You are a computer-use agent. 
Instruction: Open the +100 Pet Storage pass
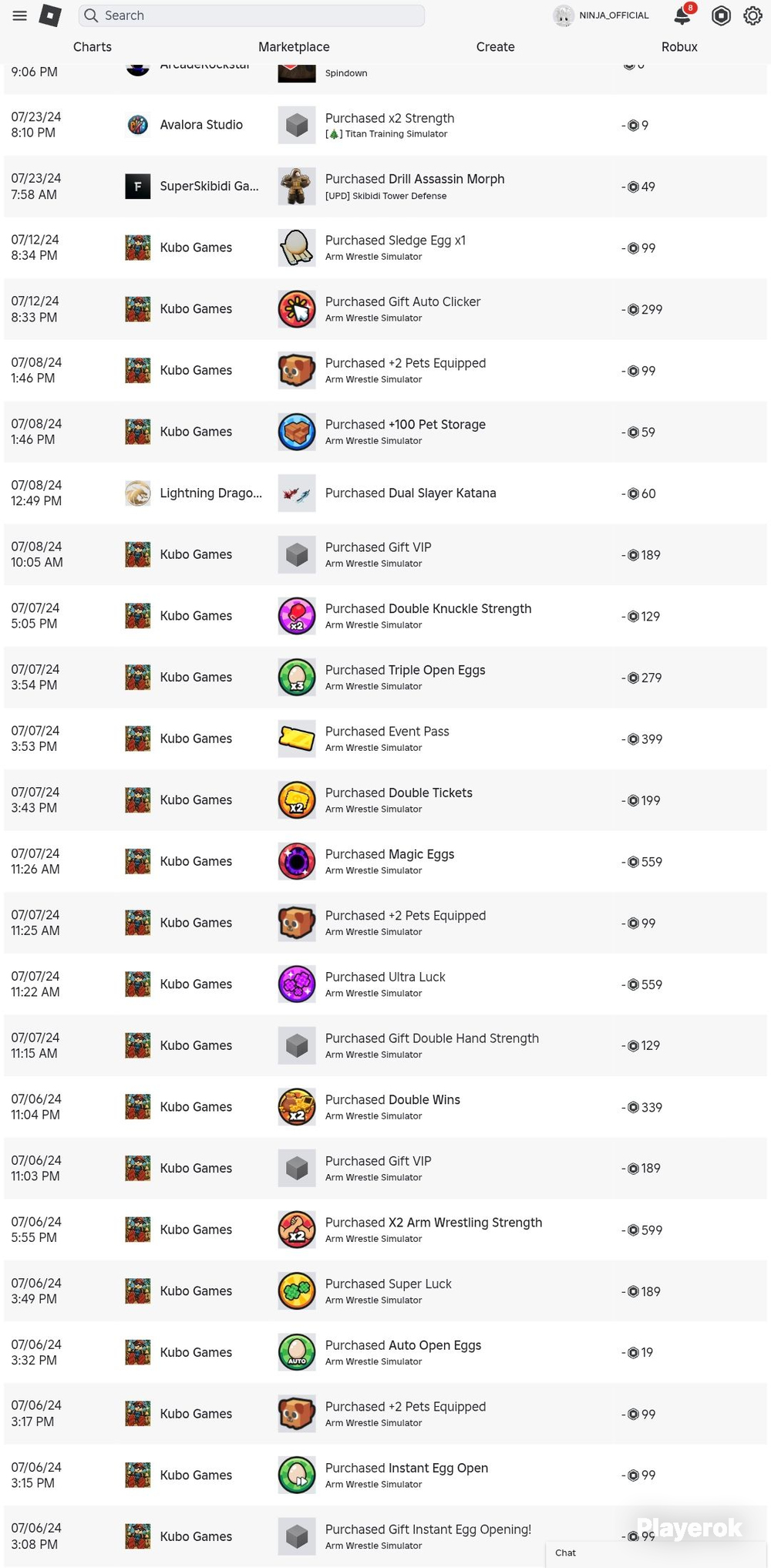(x=437, y=424)
